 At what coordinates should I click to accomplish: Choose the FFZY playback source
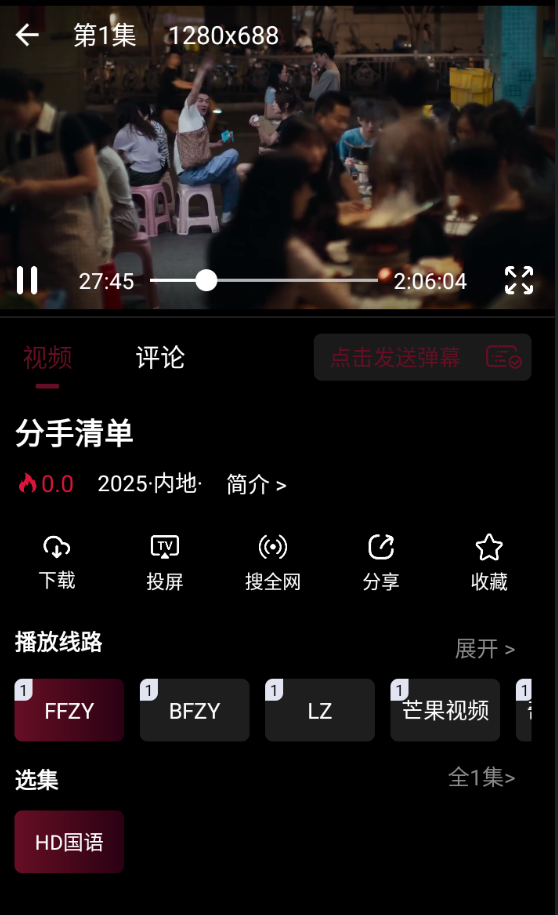click(69, 710)
